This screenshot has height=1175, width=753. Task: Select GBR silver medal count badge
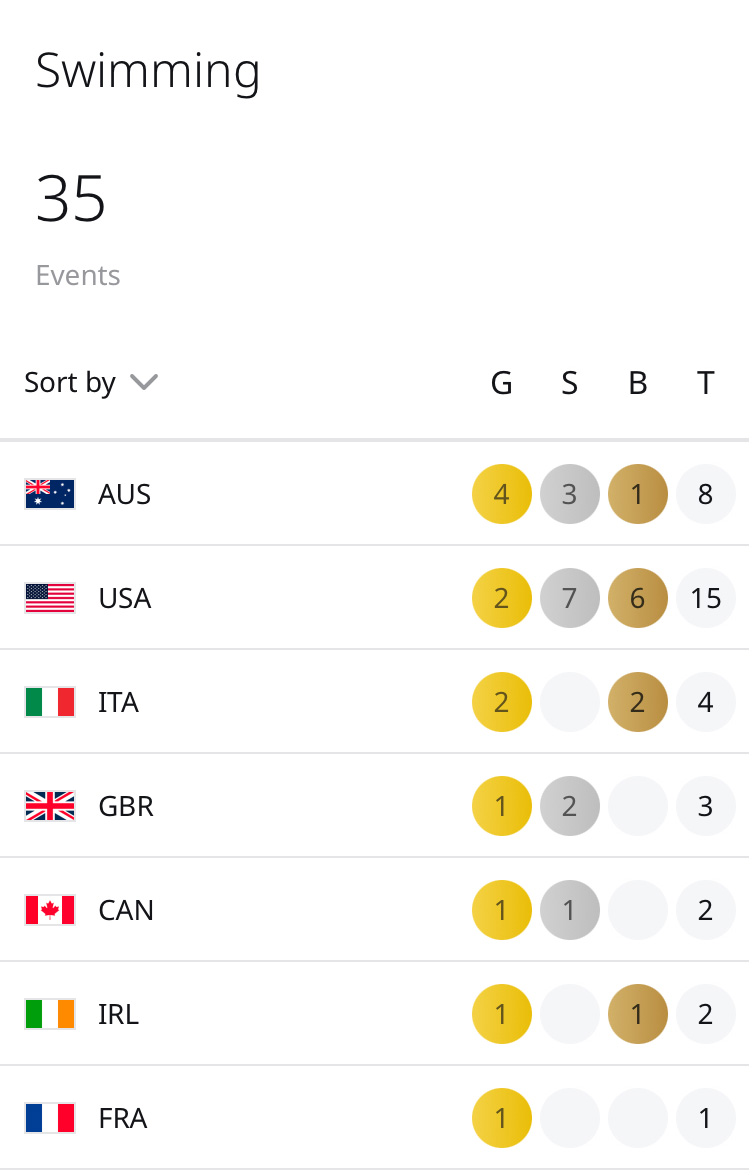tap(569, 806)
